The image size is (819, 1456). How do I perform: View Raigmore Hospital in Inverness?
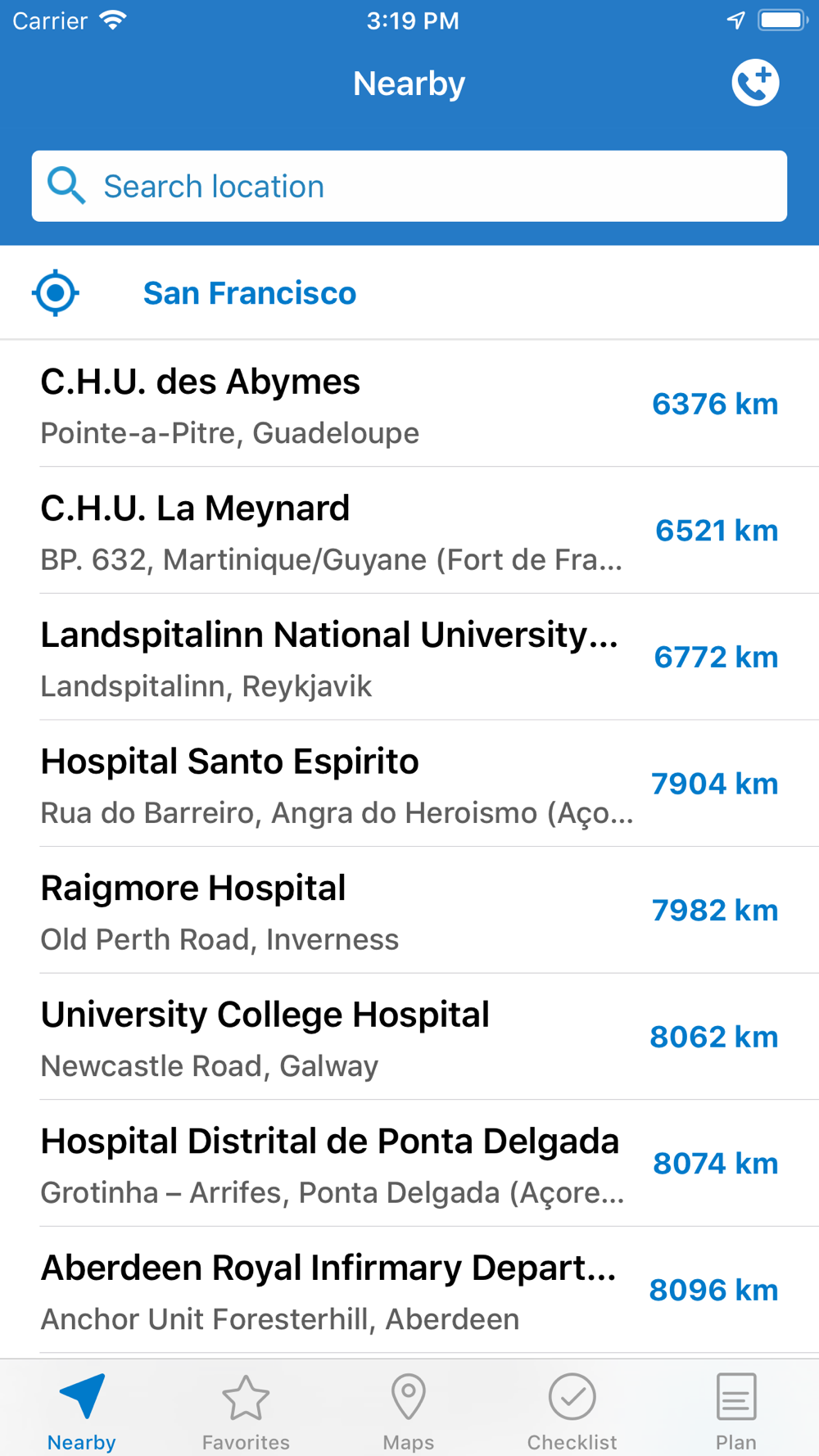pyautogui.click(x=409, y=911)
